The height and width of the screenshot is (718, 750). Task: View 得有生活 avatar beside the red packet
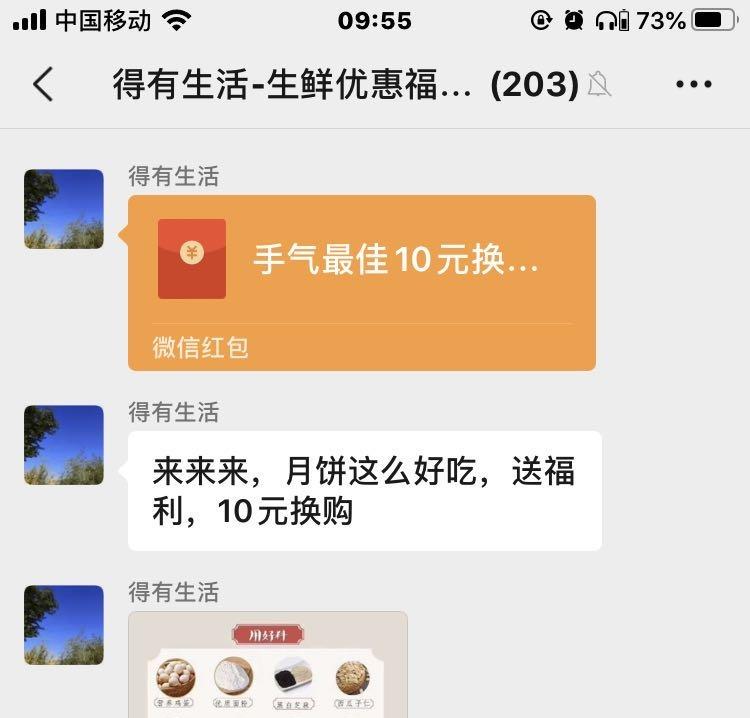(64, 209)
